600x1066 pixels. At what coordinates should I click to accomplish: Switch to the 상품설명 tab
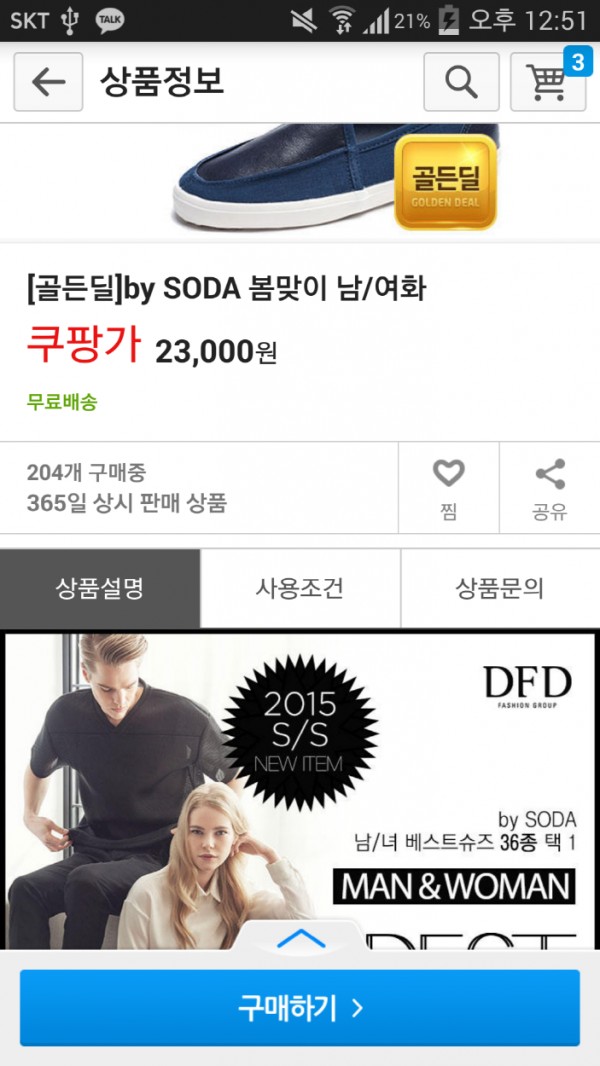100,588
